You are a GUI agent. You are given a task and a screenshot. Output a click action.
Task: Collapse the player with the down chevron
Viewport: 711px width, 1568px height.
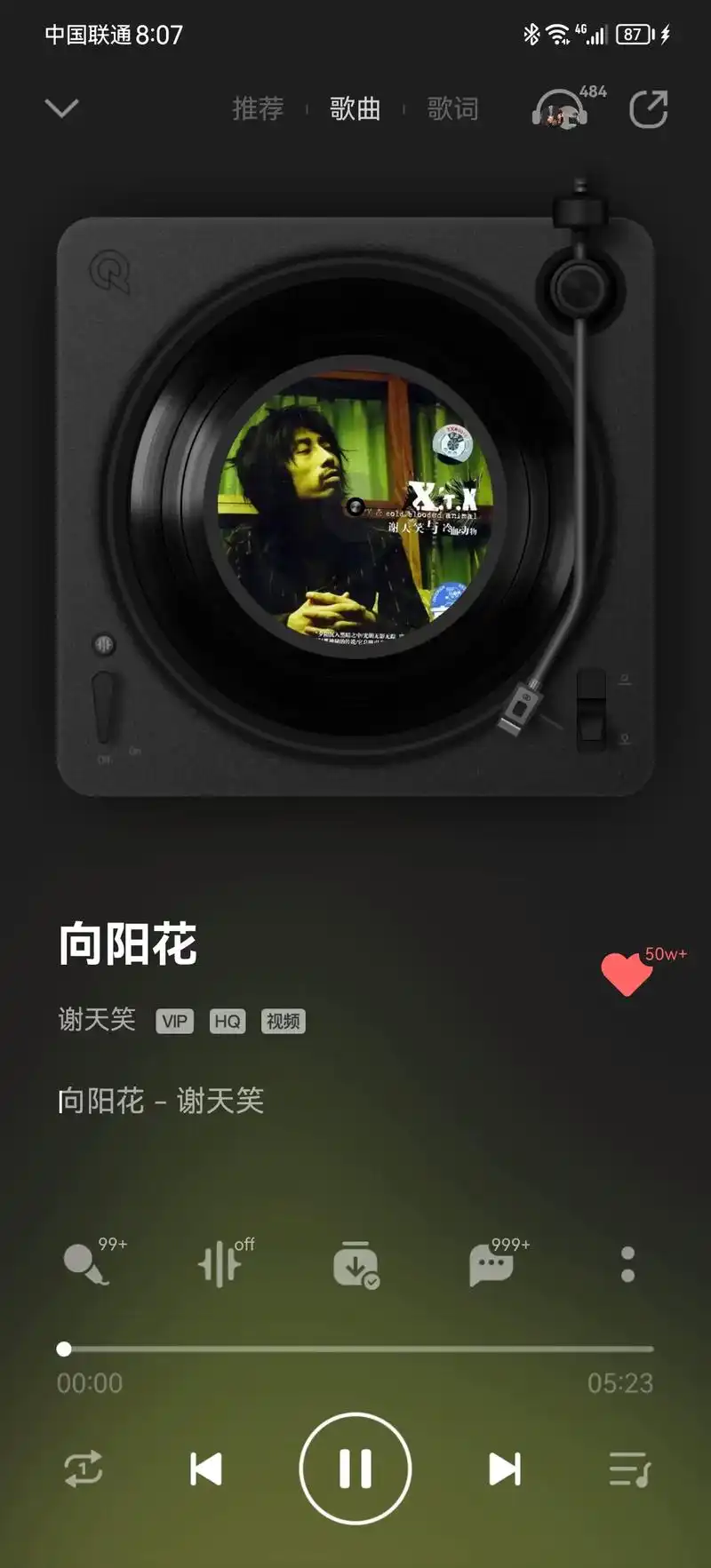(61, 107)
